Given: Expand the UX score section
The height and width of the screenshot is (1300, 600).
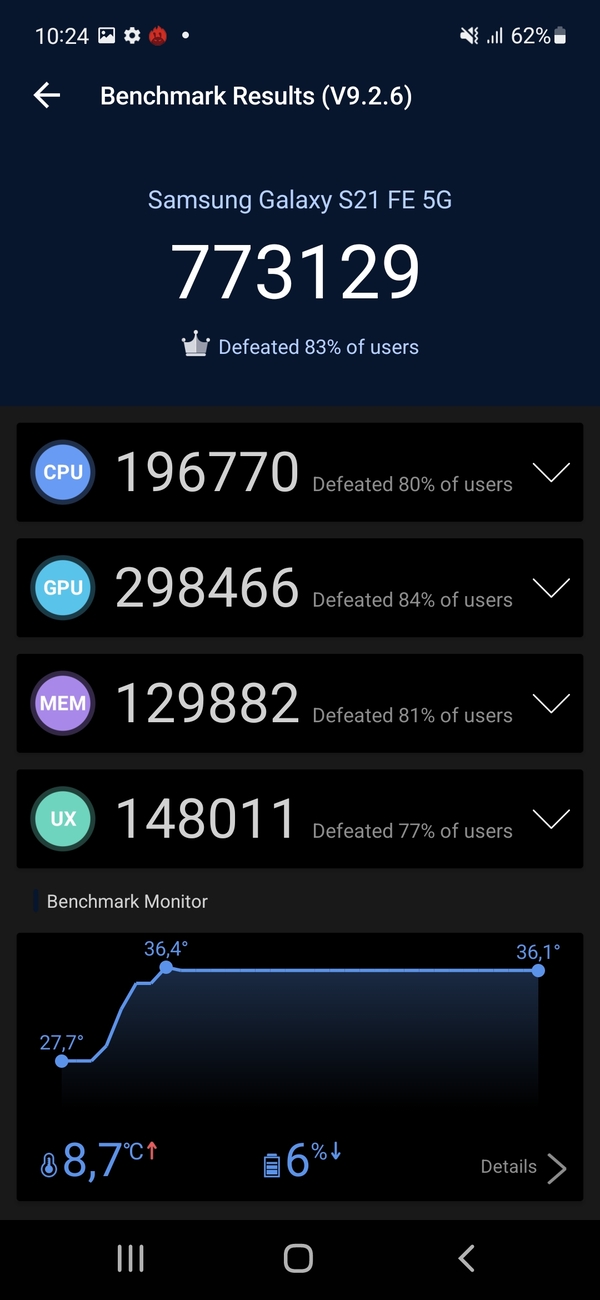Looking at the screenshot, I should point(551,820).
